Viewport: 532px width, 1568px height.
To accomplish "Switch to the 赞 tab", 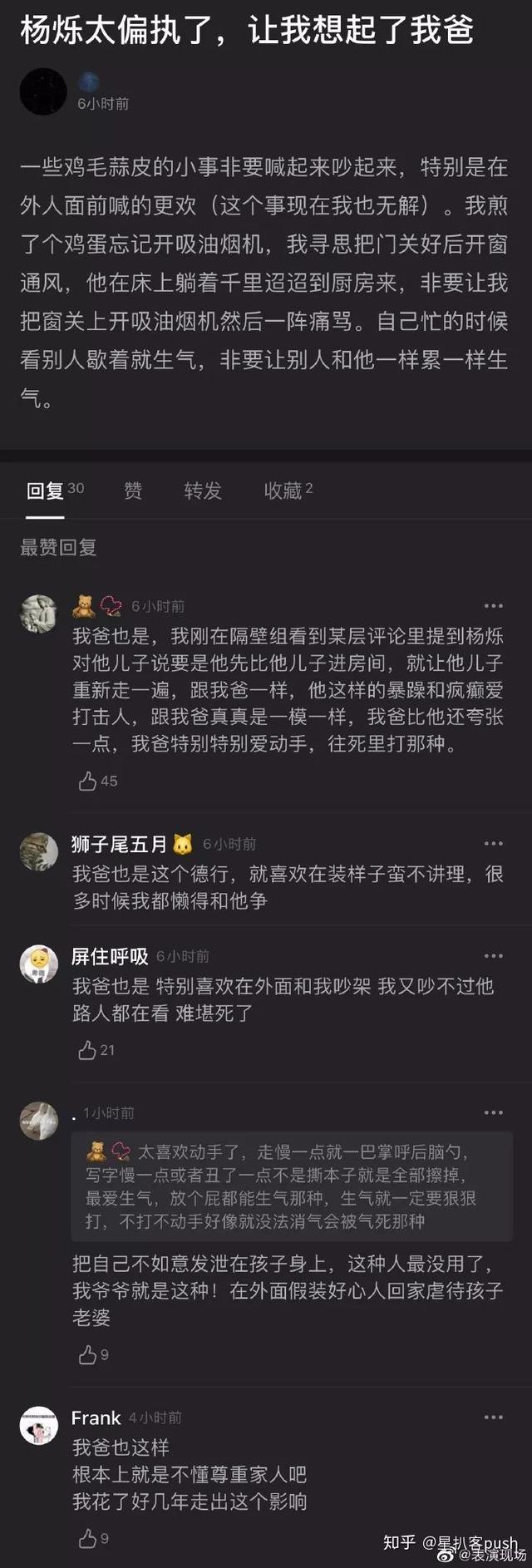I will (x=133, y=491).
